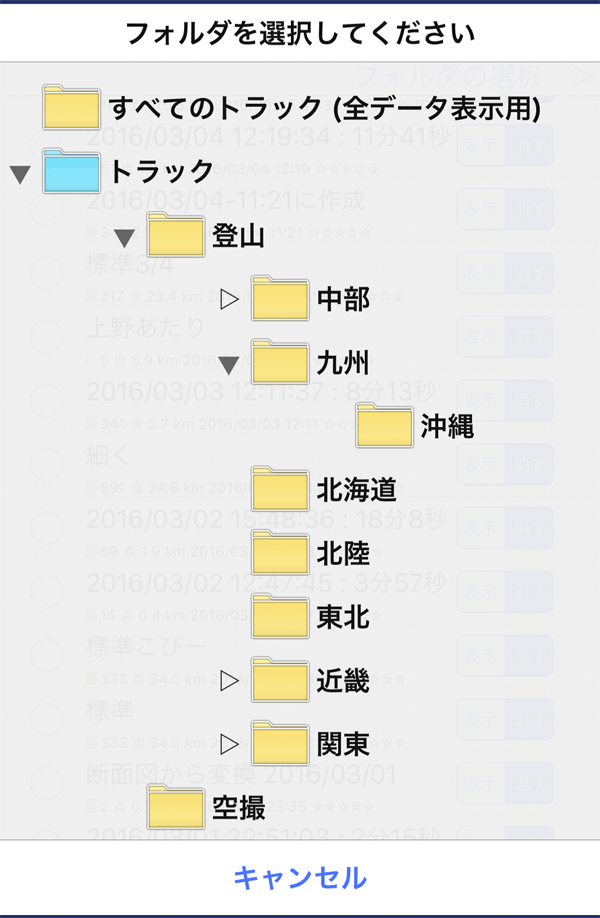Select the 九州 folder

312,362
